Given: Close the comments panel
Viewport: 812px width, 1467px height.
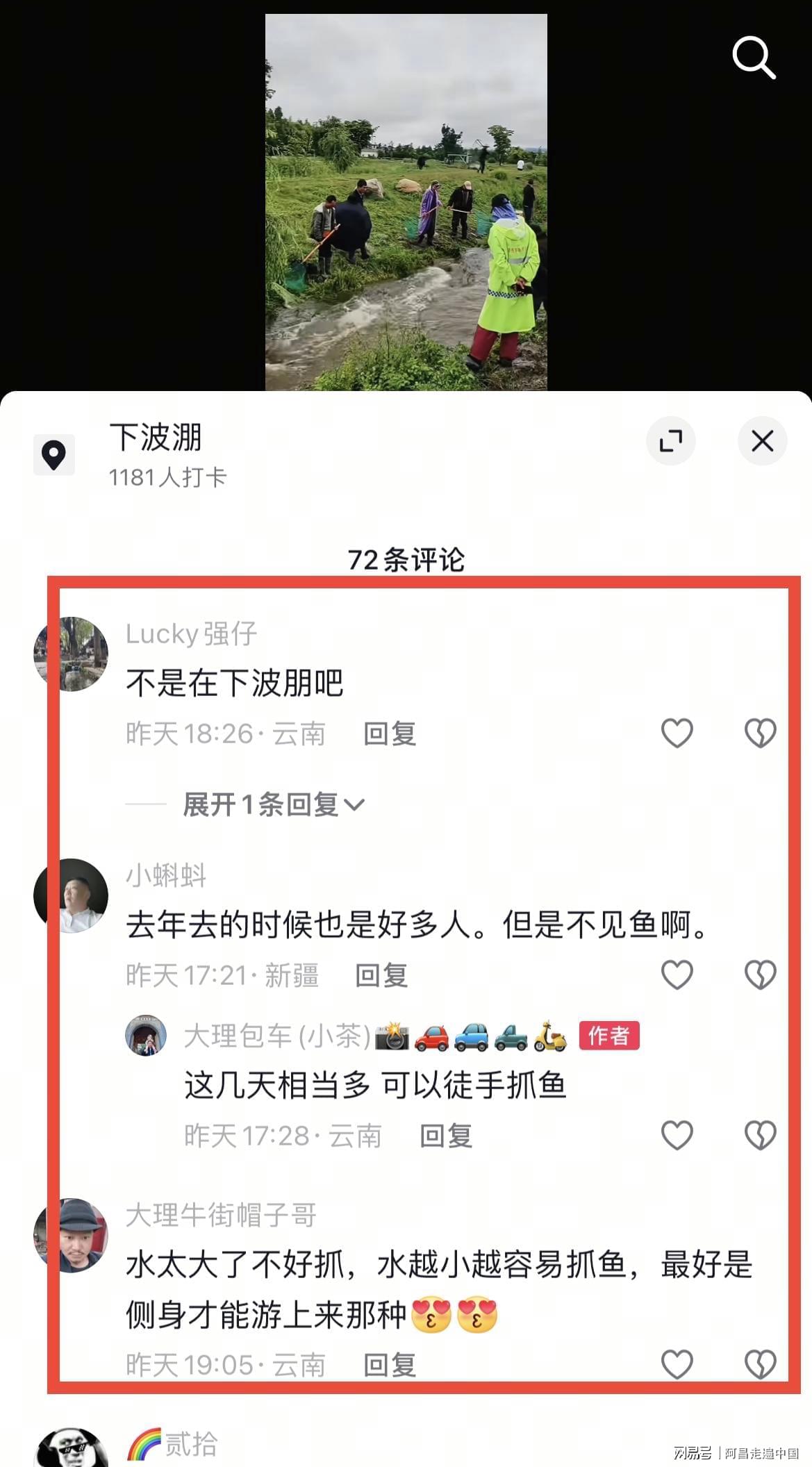Looking at the screenshot, I should [762, 440].
